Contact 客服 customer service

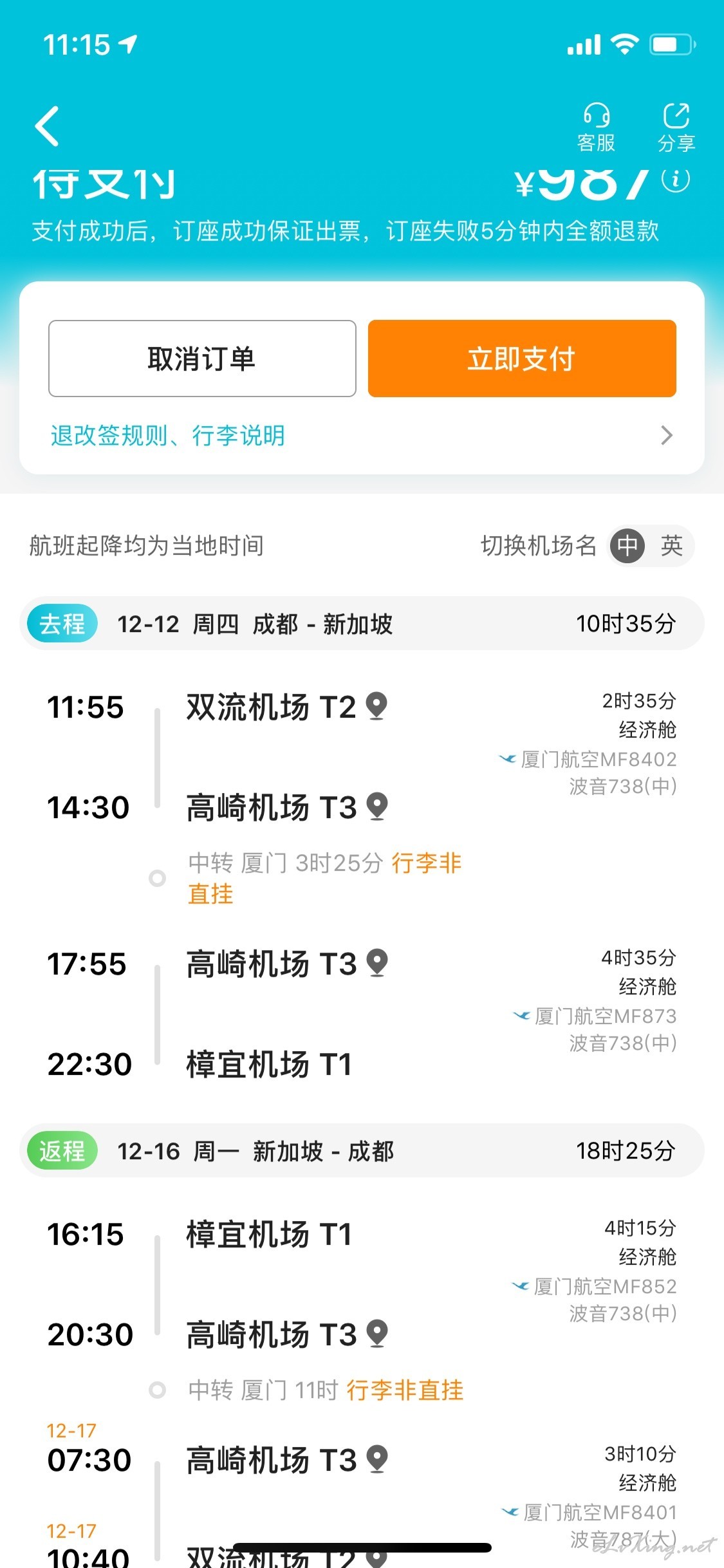tap(597, 127)
